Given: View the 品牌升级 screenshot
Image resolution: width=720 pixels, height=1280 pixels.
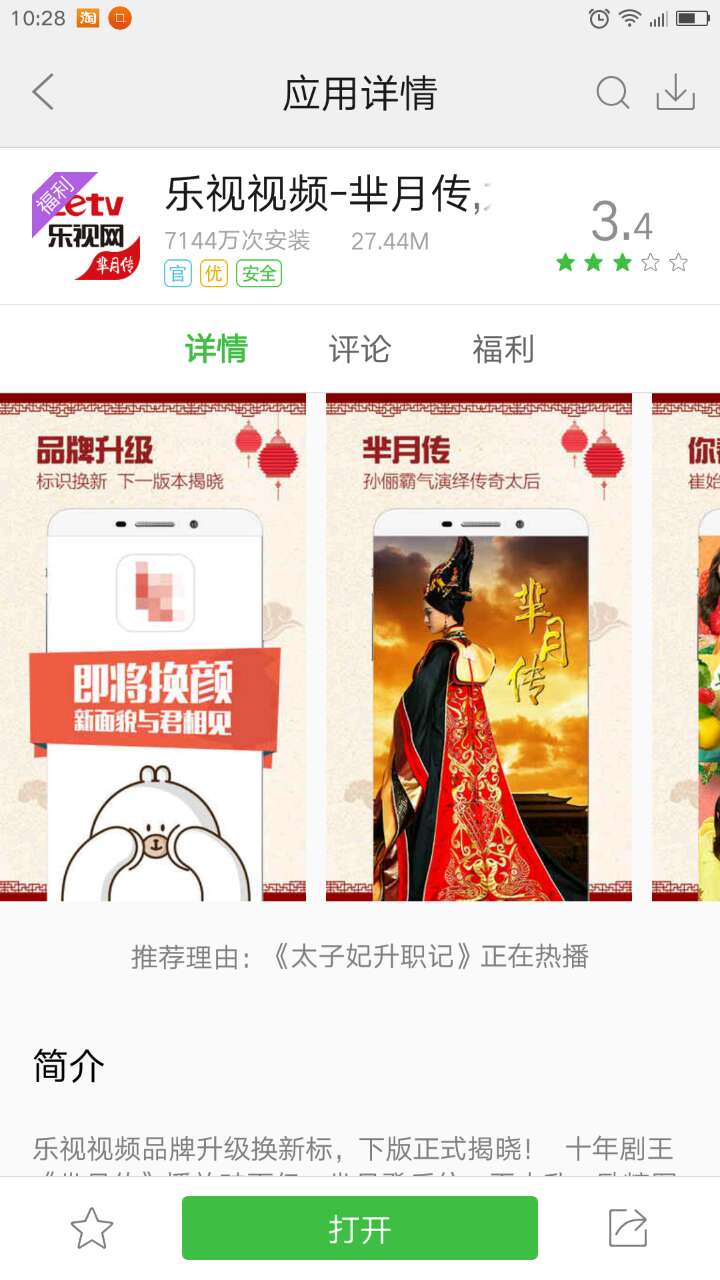Looking at the screenshot, I should tap(153, 647).
